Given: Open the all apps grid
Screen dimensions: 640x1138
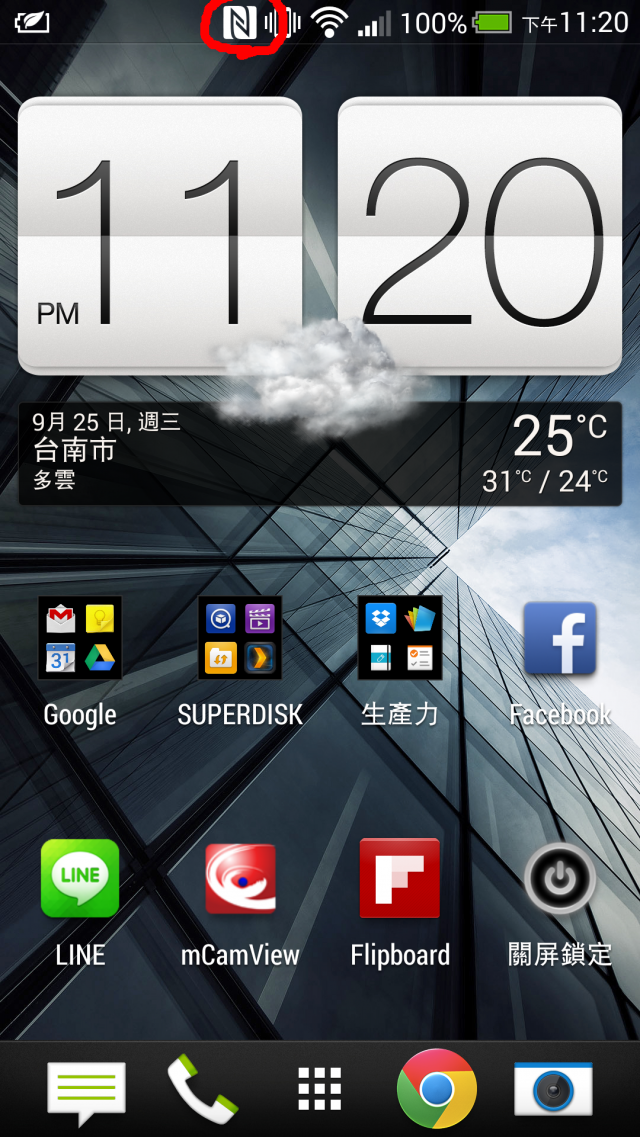Looking at the screenshot, I should [320, 1089].
